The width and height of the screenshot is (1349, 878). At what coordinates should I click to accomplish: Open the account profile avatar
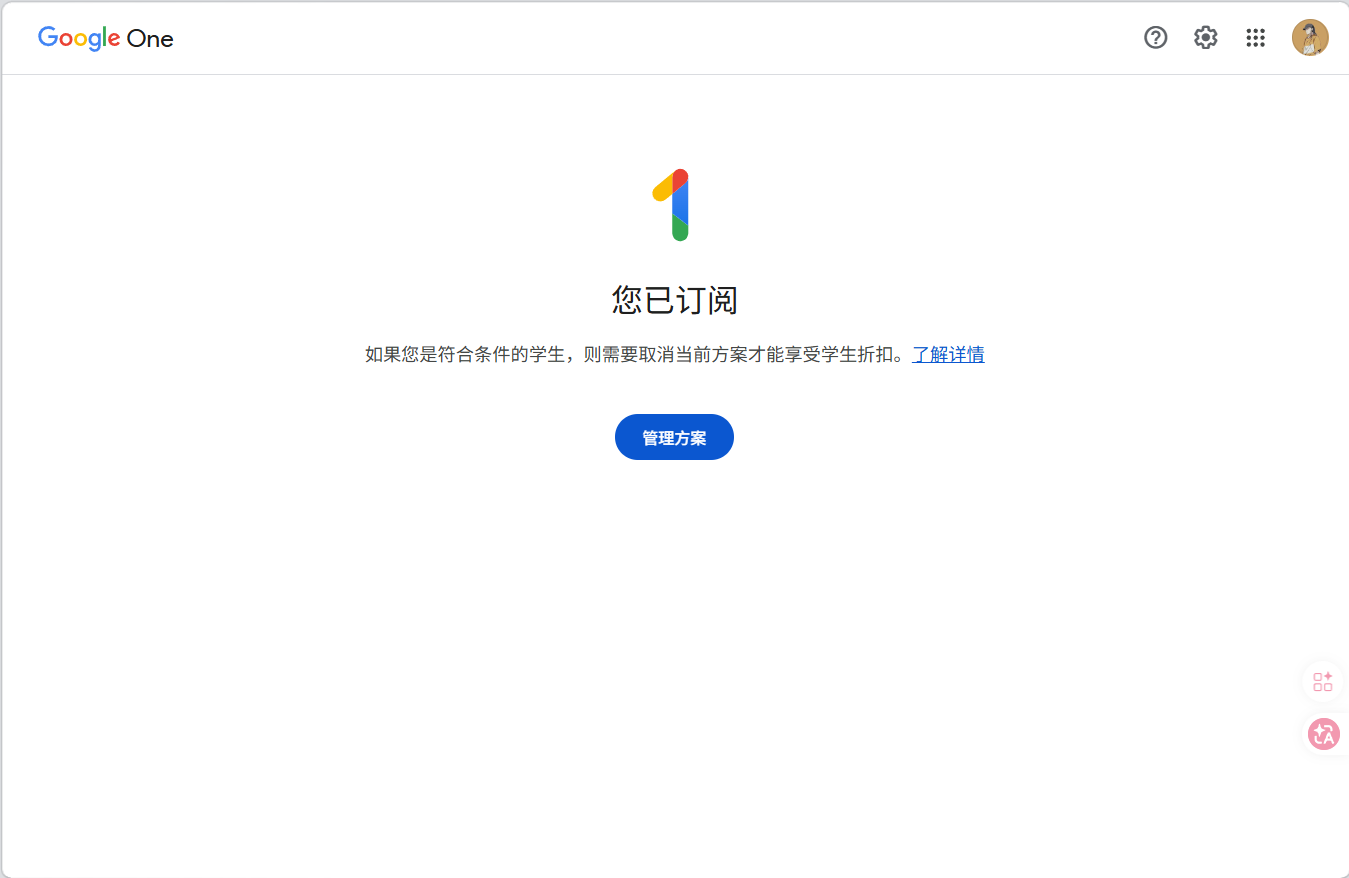click(1310, 38)
